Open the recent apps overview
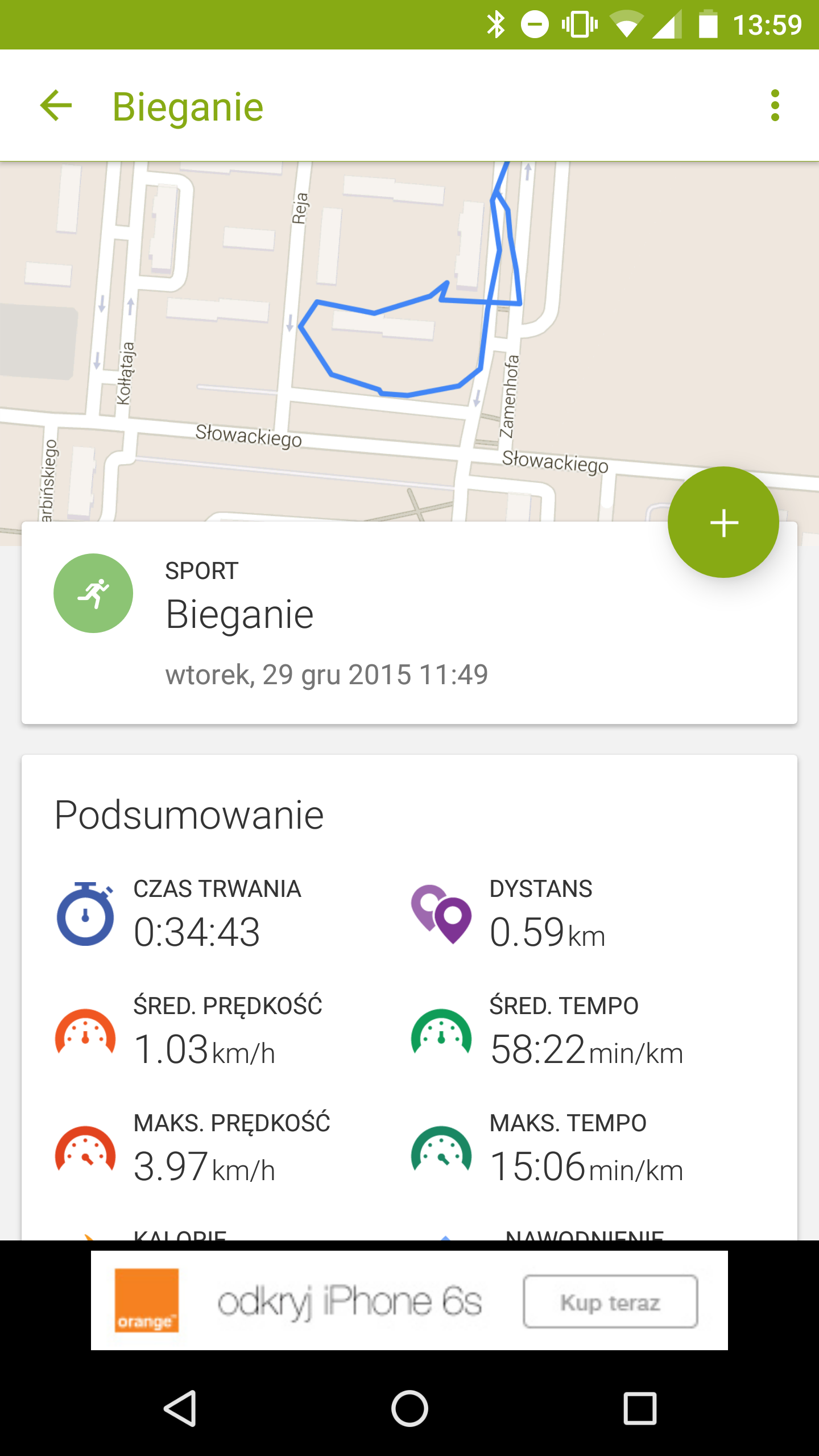Image resolution: width=819 pixels, height=1456 pixels. (640, 1409)
